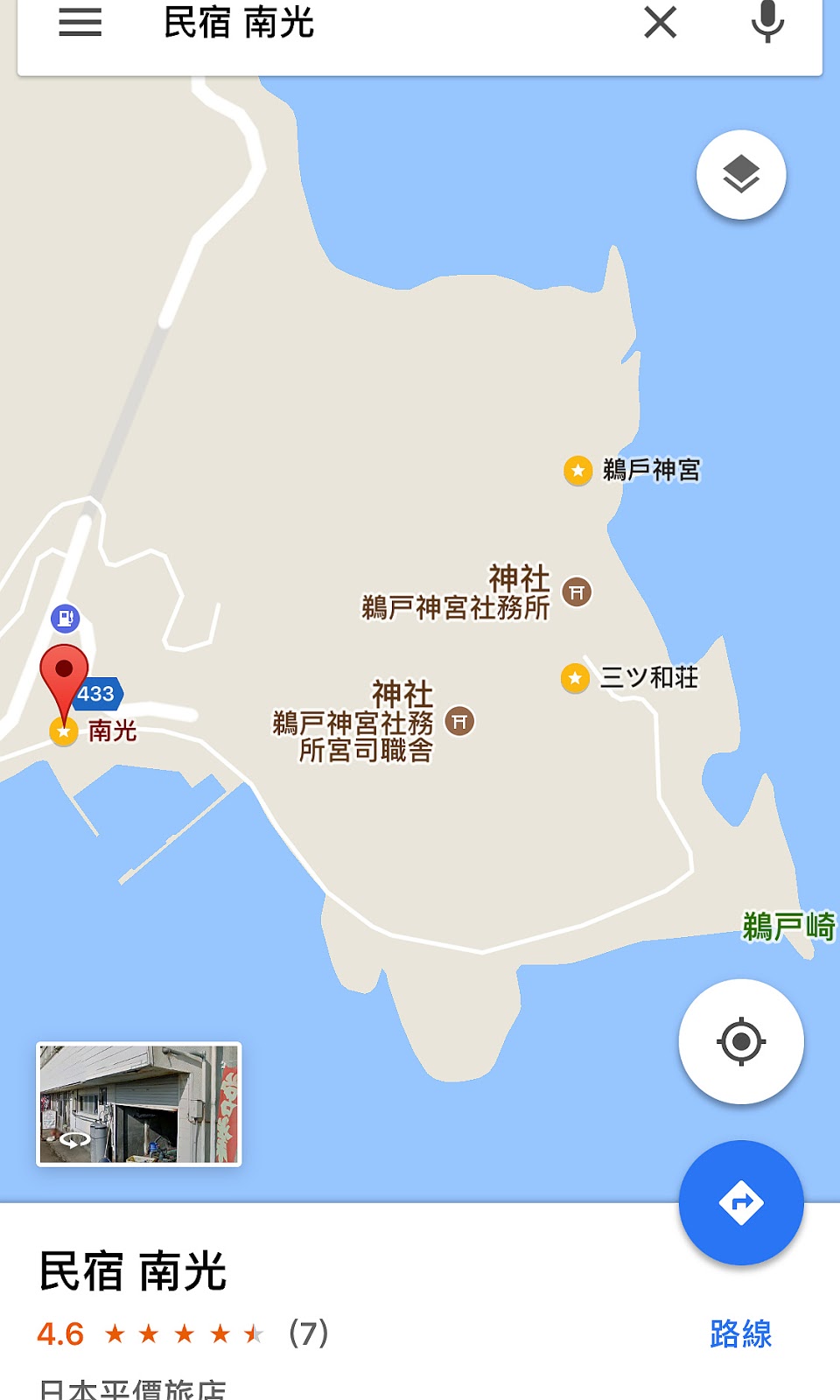Open the street view photo thumbnail
Image resolution: width=840 pixels, height=1400 pixels.
point(138,1104)
